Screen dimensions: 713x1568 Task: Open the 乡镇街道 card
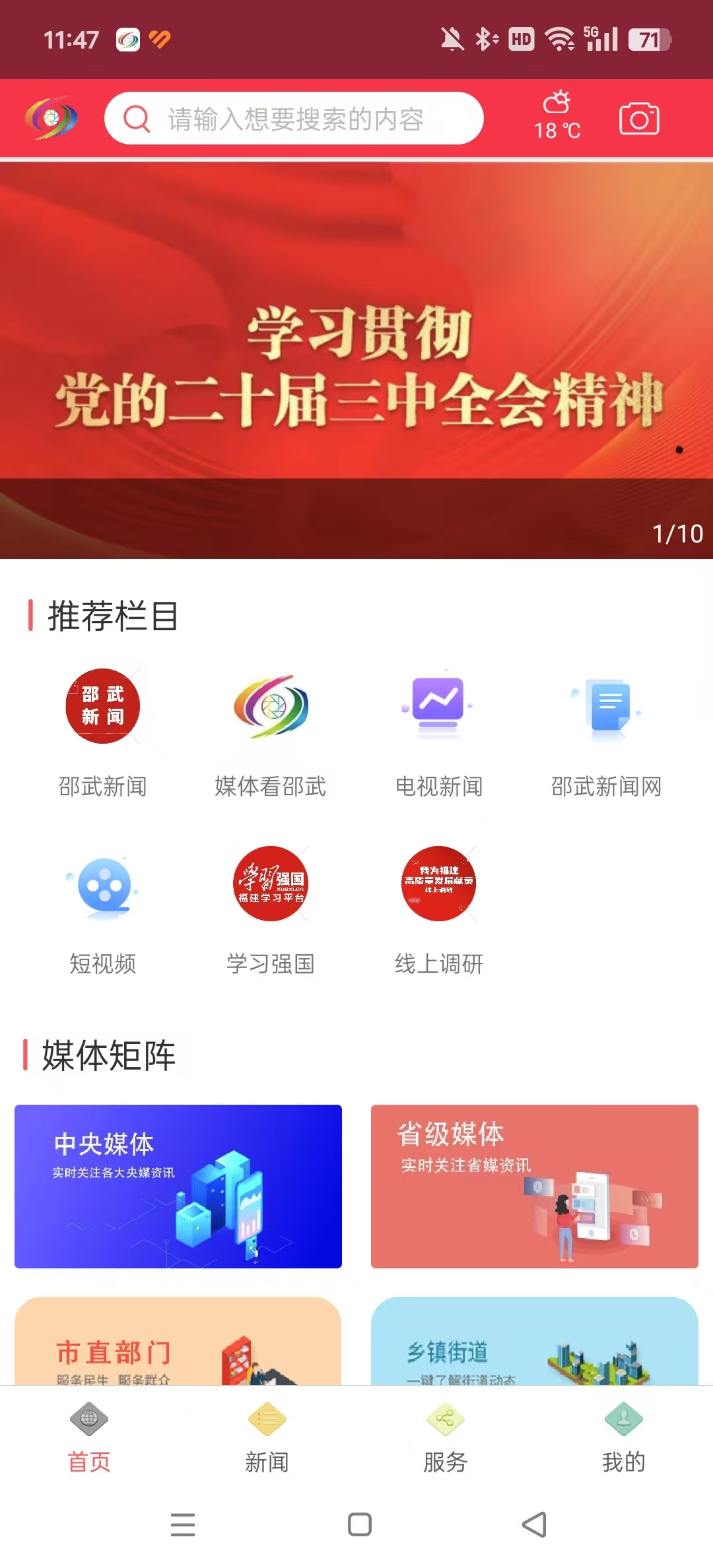[x=535, y=1342]
